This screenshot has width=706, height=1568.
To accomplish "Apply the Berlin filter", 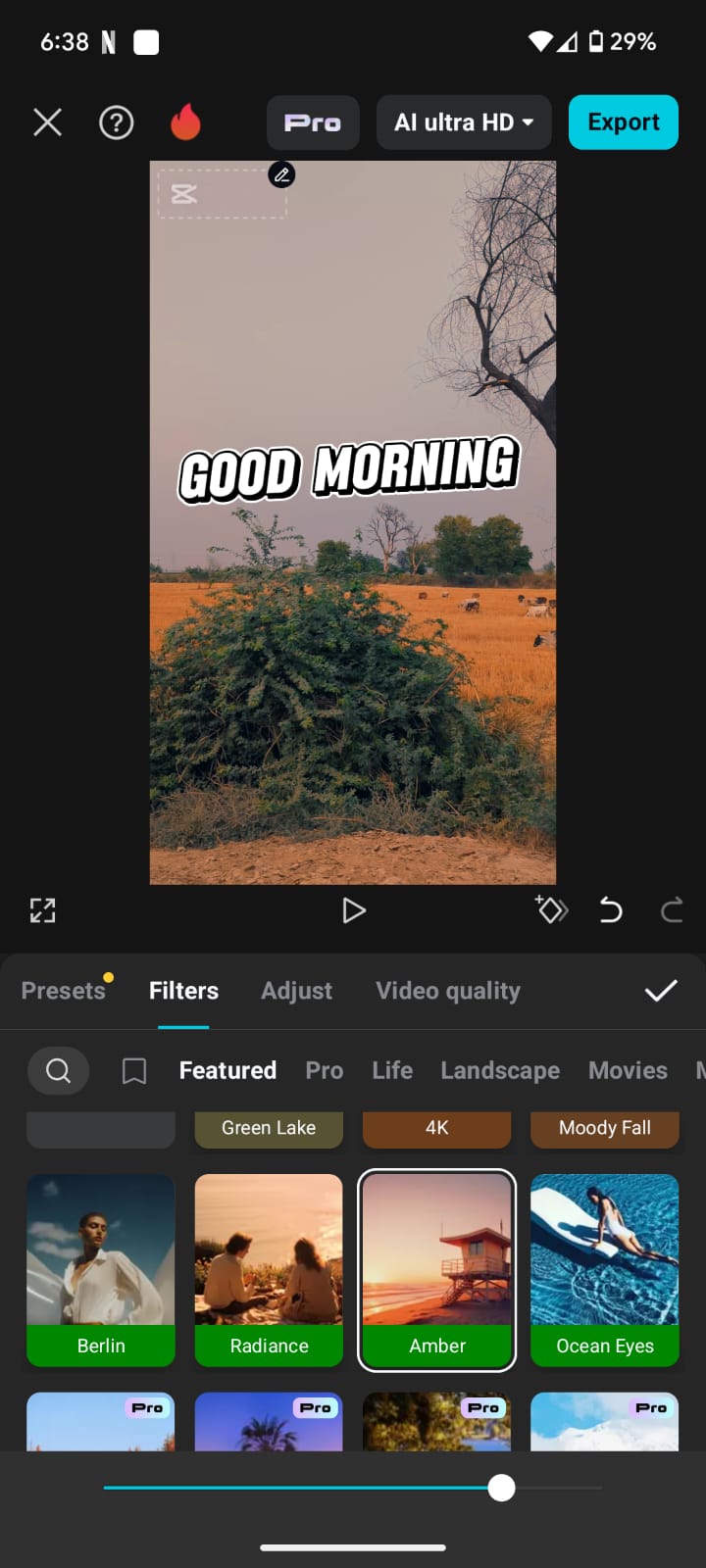I will (101, 1269).
